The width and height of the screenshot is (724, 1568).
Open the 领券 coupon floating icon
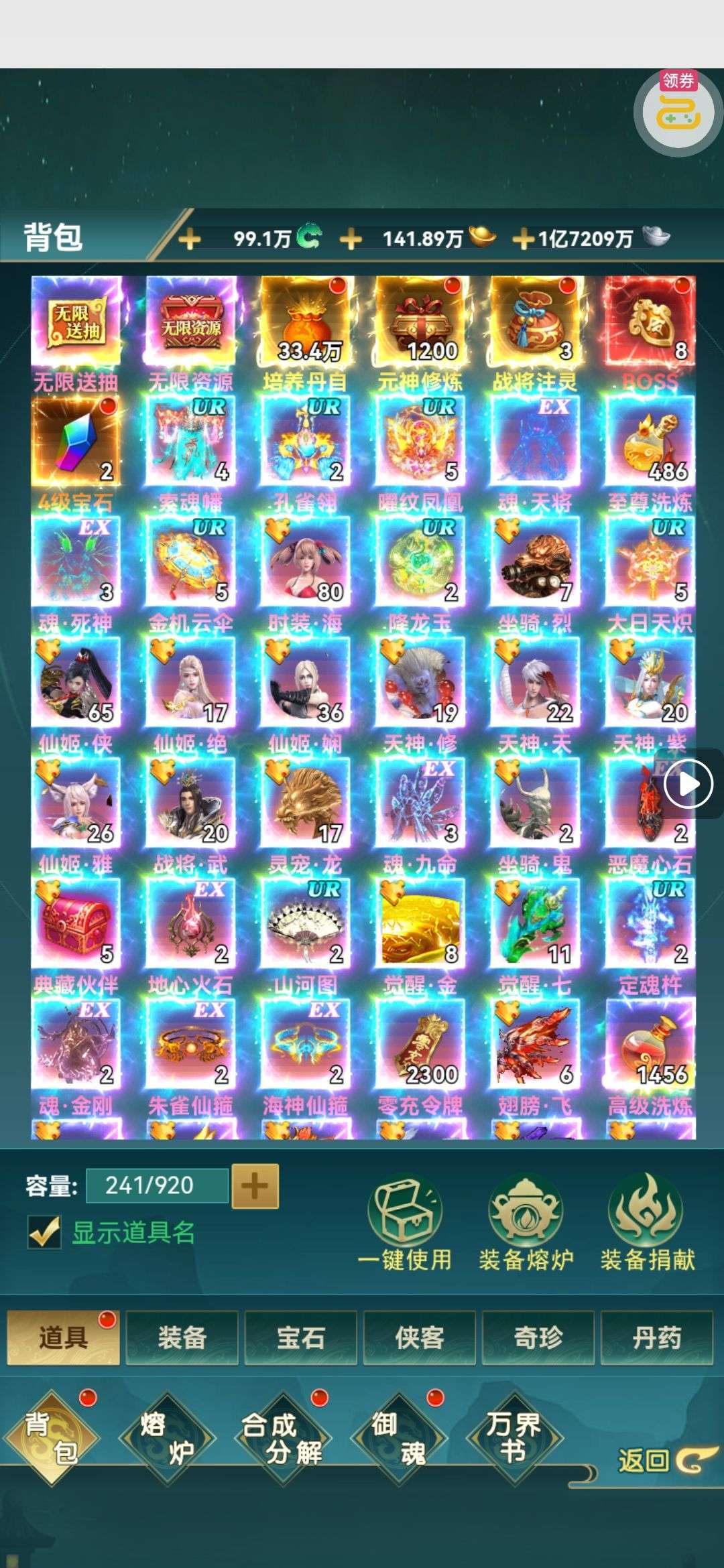[678, 112]
